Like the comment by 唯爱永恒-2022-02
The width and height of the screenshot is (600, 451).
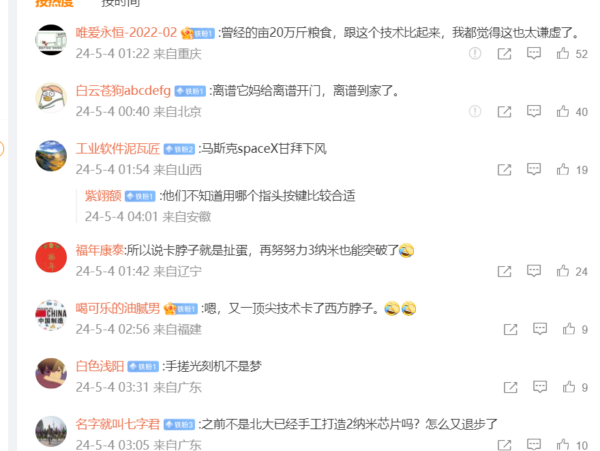tap(564, 53)
